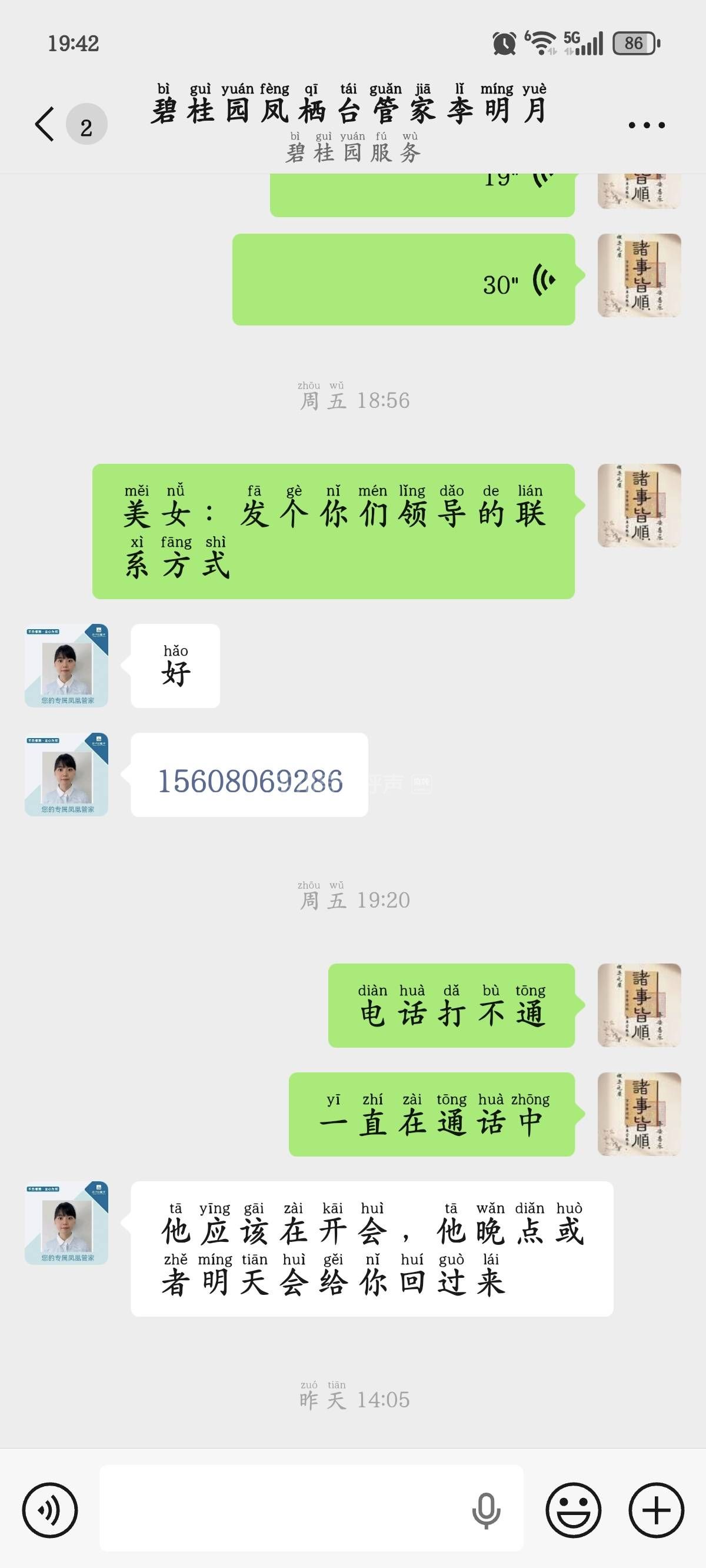Open the plus attachment menu

coord(656,1510)
